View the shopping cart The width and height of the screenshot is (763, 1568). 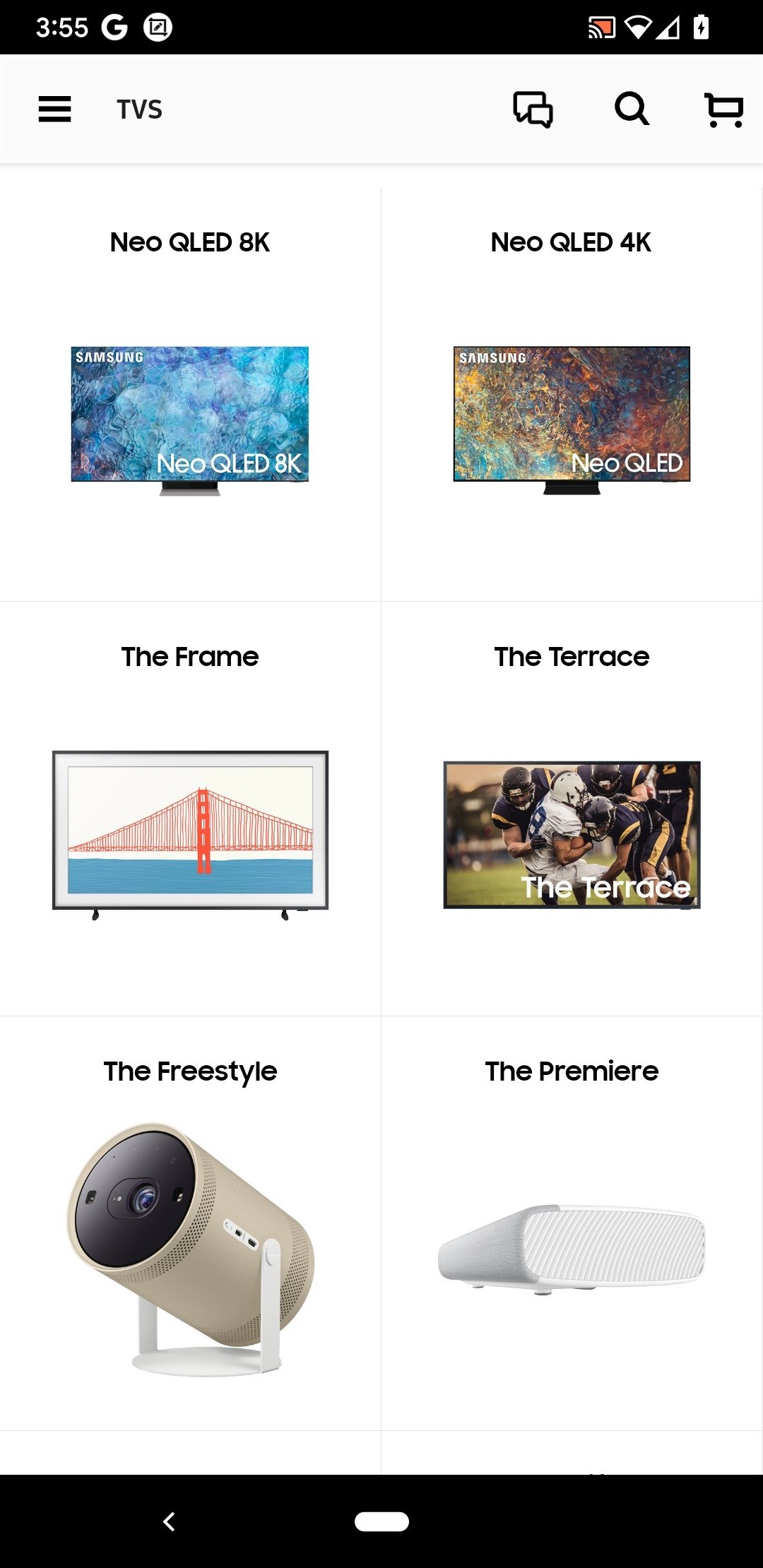(724, 110)
